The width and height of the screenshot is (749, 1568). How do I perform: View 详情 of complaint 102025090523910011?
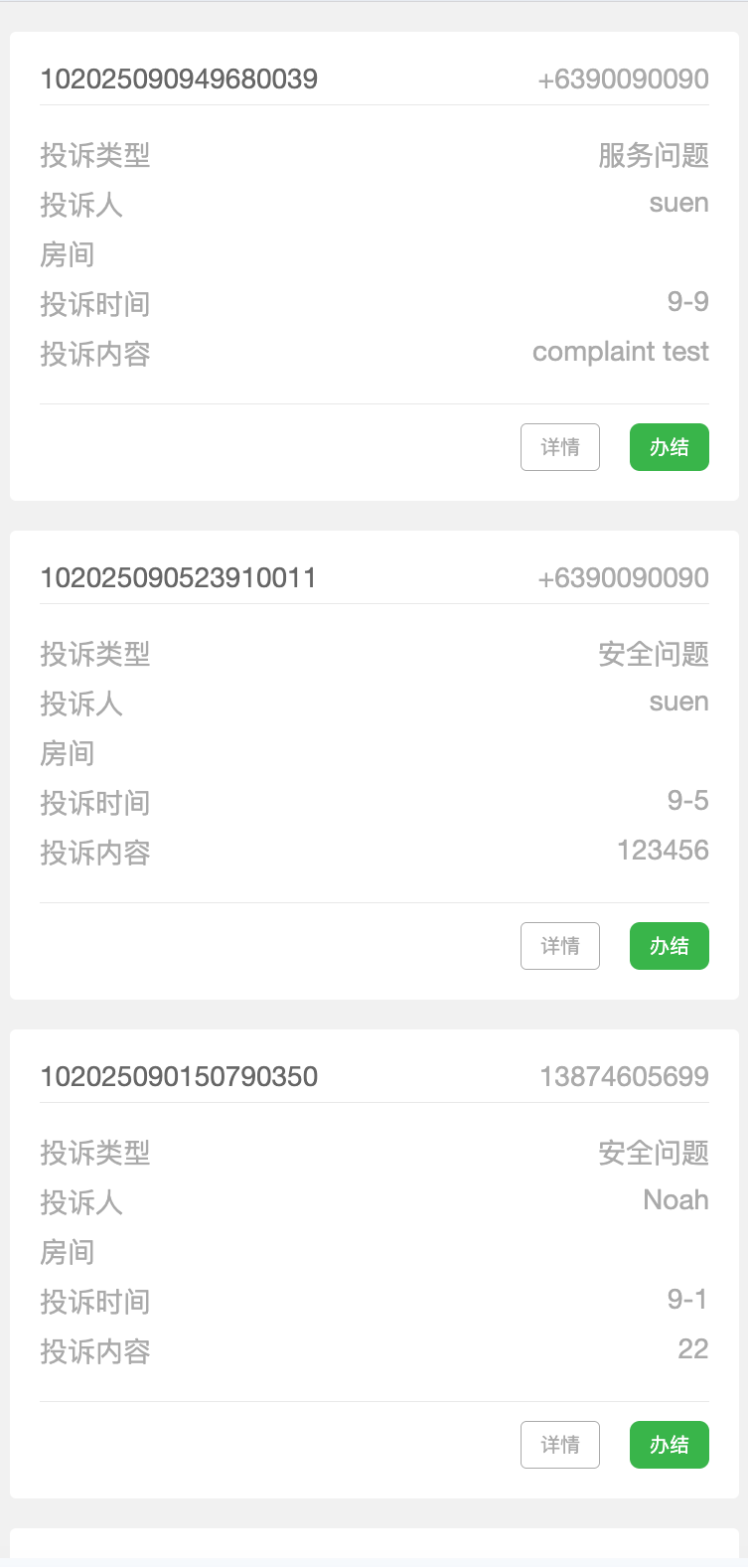click(560, 946)
